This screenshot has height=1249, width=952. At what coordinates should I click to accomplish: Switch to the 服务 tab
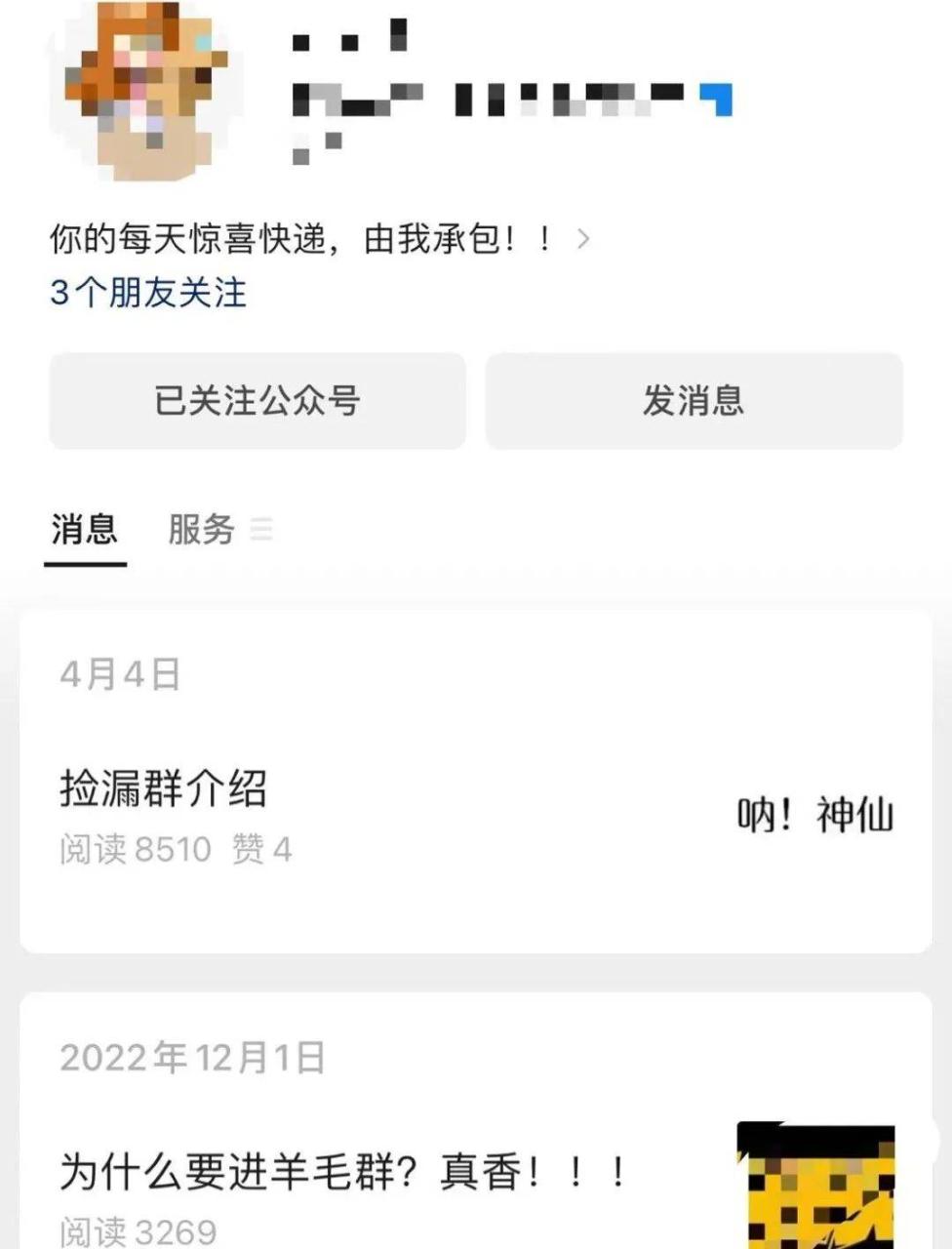coord(202,530)
